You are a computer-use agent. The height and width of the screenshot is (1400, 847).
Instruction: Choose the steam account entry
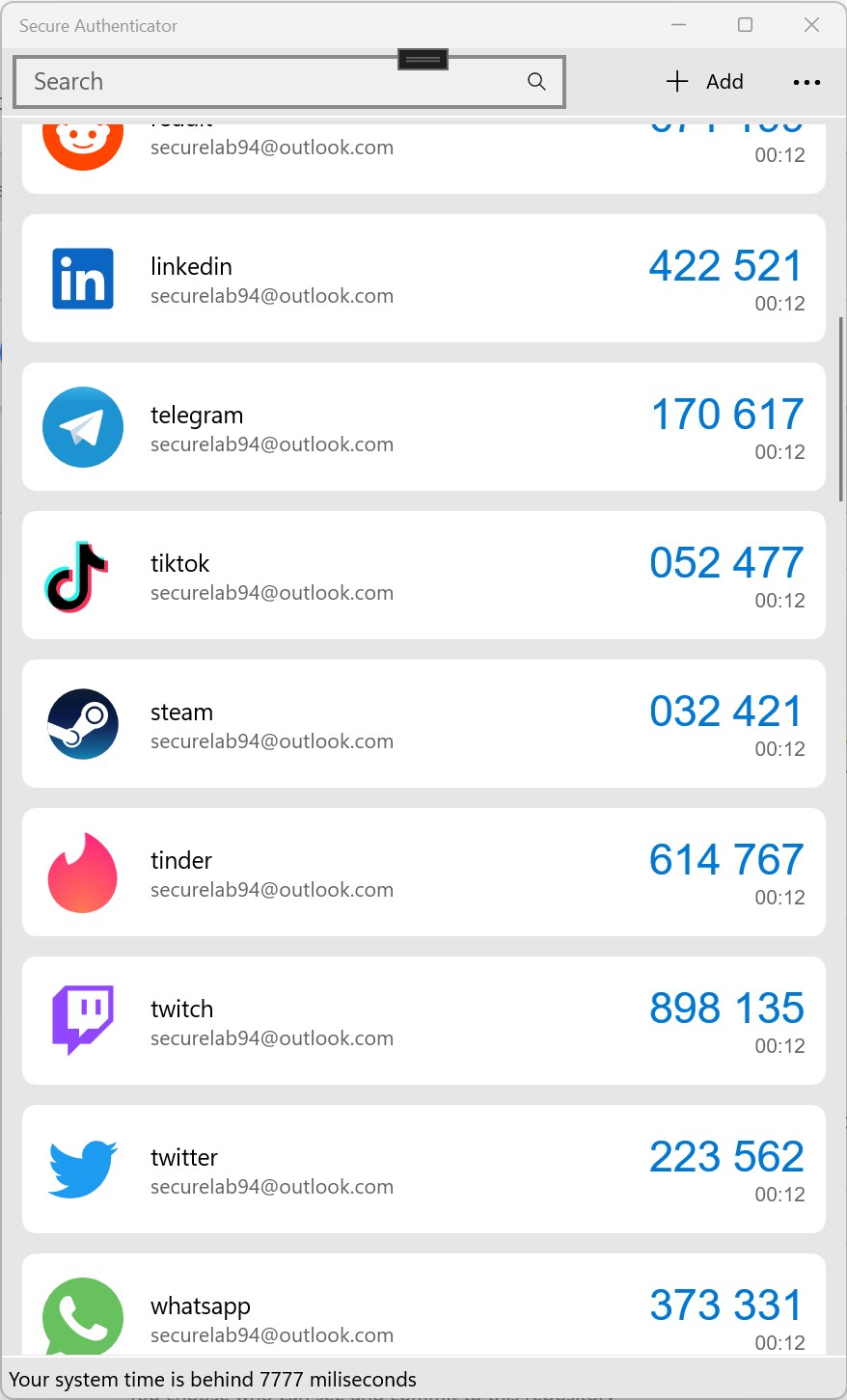click(x=423, y=724)
